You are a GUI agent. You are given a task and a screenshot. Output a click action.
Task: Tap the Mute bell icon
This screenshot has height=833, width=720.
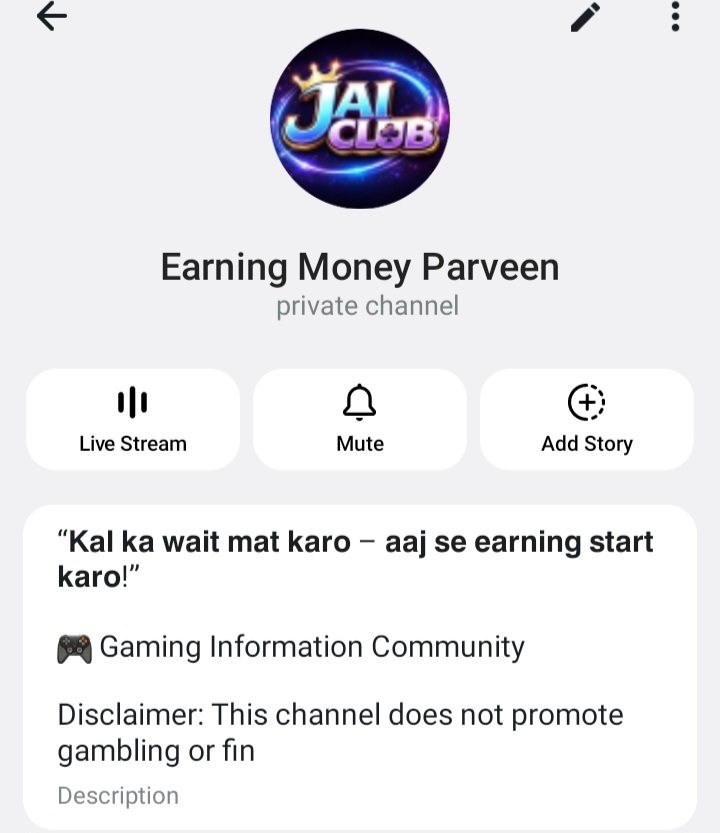coord(359,403)
